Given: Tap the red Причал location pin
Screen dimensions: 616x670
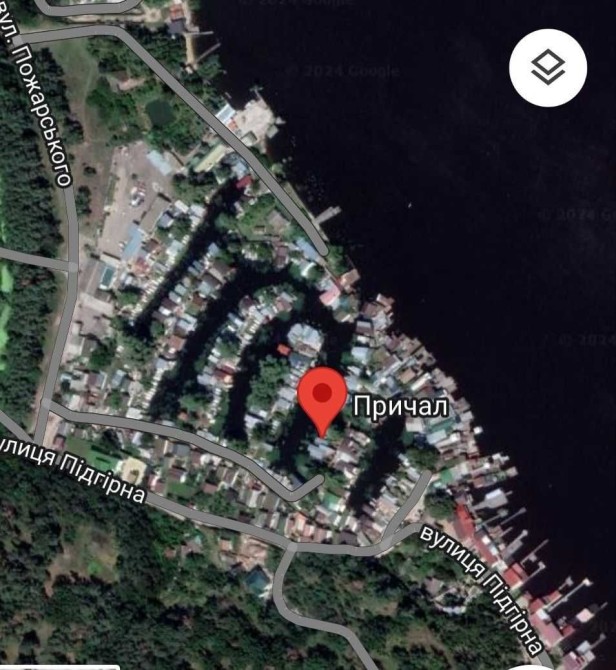Looking at the screenshot, I should coord(323,397).
